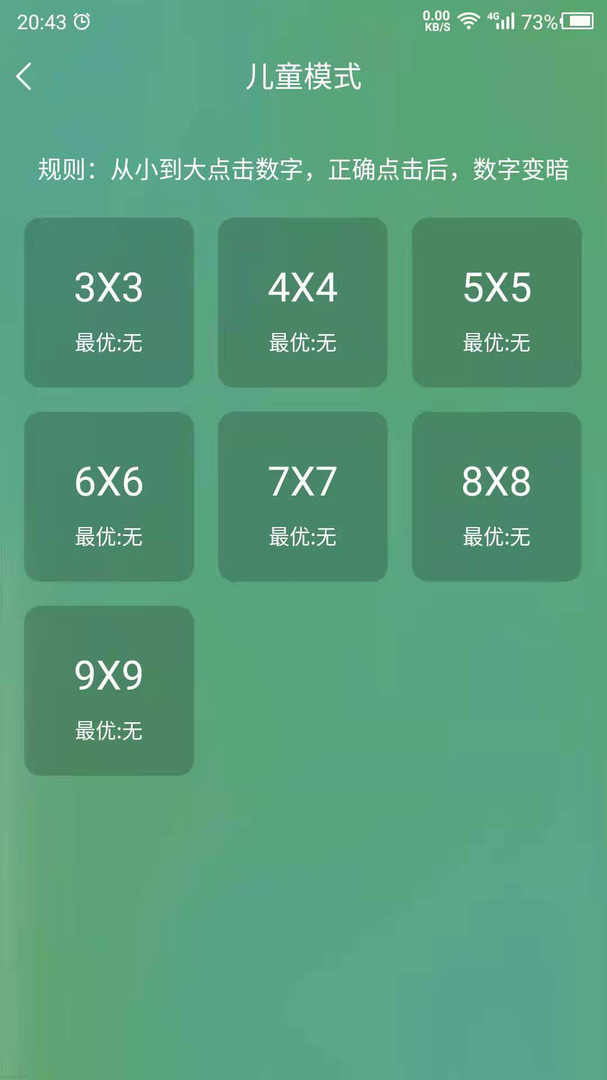This screenshot has height=1080, width=607.
Task: Choose the 6X6 grid
Action: coord(109,497)
